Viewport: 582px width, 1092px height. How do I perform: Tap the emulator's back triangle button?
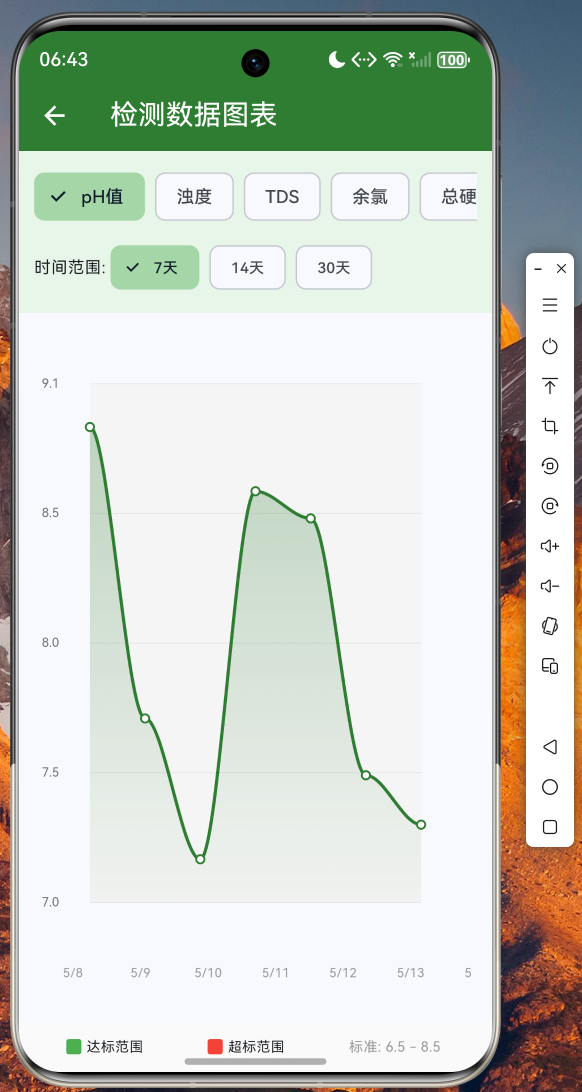coord(550,747)
